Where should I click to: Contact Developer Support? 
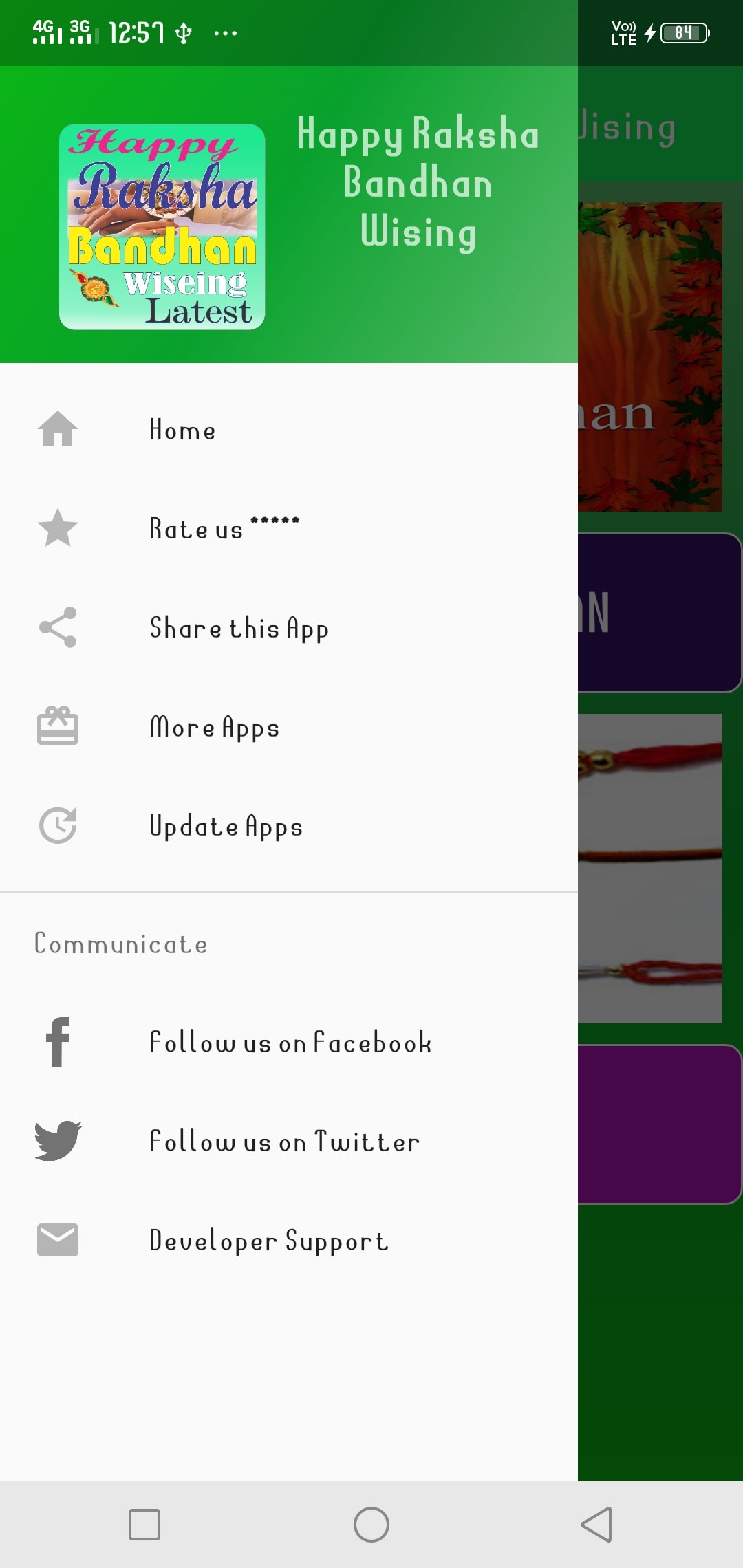[x=289, y=1240]
